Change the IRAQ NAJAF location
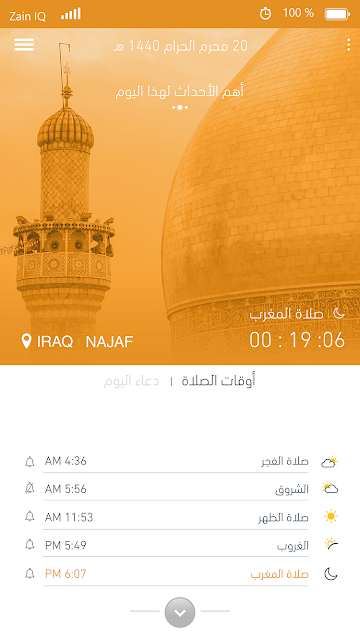This screenshot has width=360, height=640. 77,341
